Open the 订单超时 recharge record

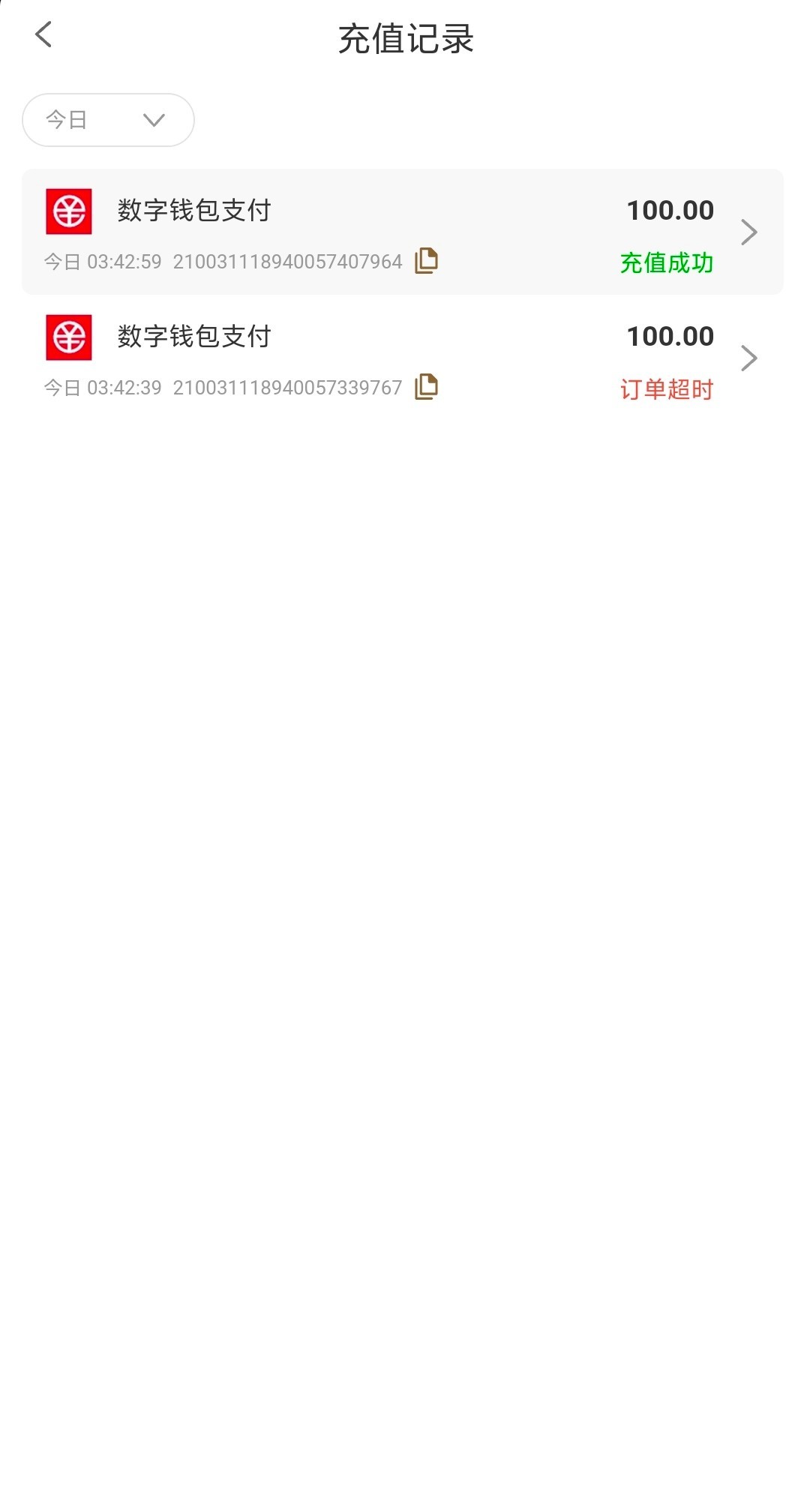(x=403, y=358)
